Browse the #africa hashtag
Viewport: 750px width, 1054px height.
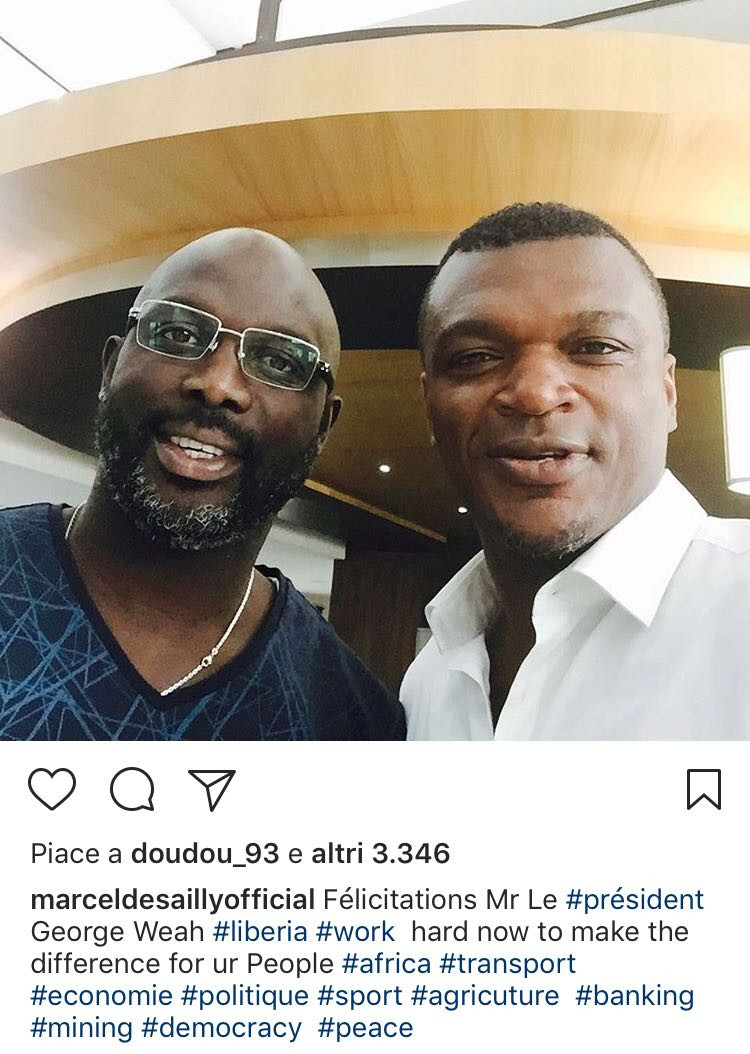(386, 964)
